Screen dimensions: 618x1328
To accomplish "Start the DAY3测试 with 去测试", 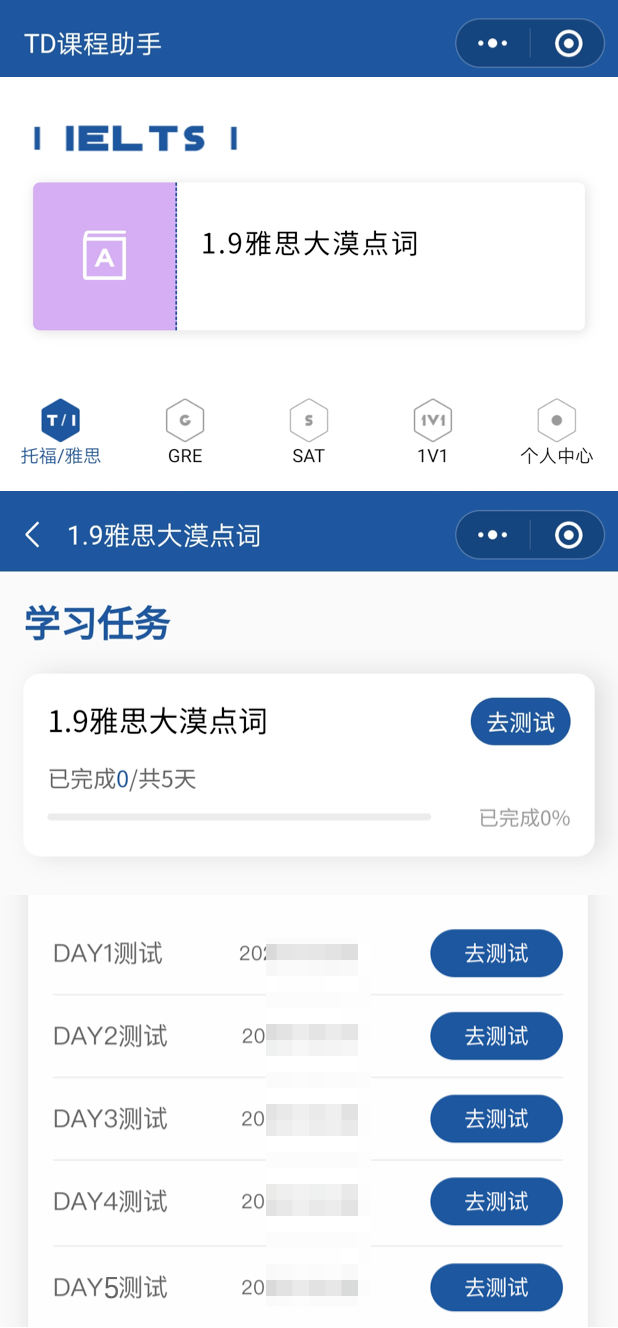I will 496,1118.
